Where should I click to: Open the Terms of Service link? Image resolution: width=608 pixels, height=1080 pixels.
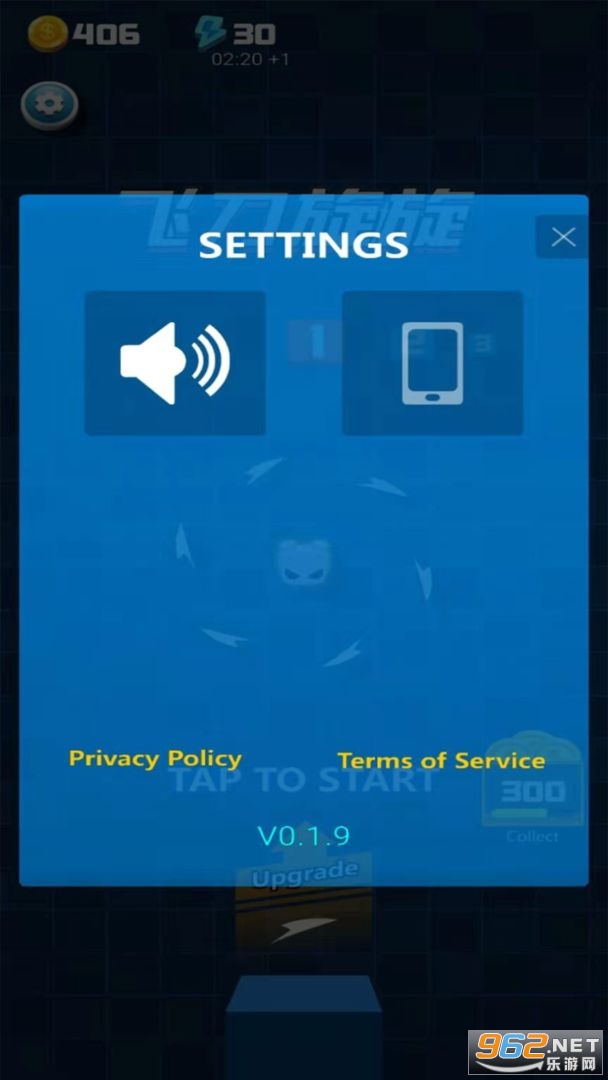(x=441, y=760)
